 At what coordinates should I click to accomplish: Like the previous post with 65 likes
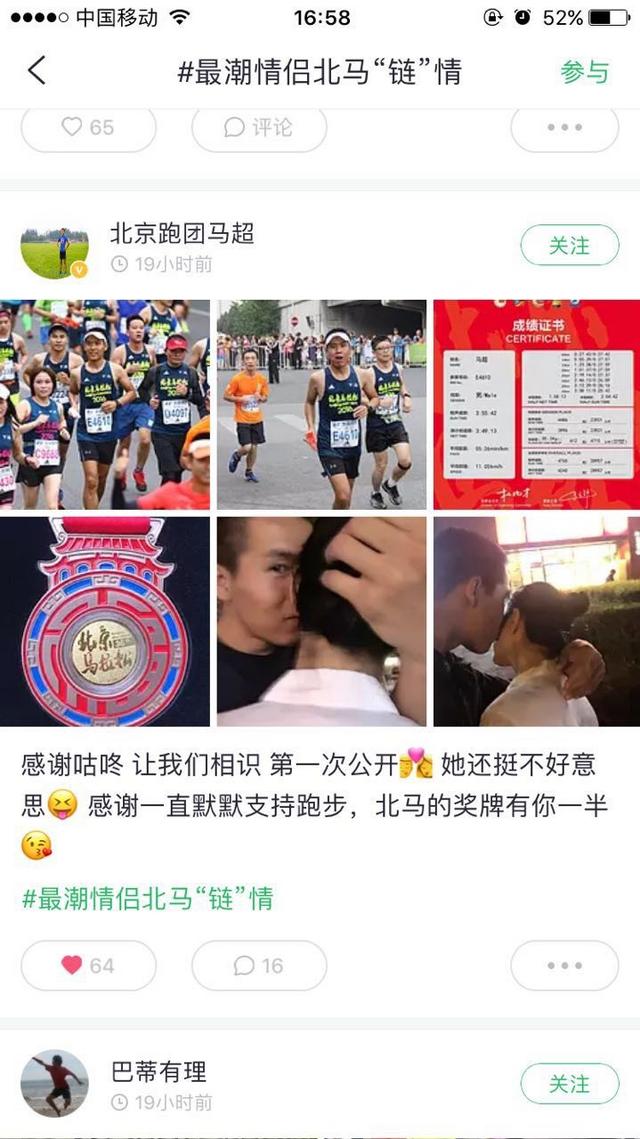tap(88, 128)
